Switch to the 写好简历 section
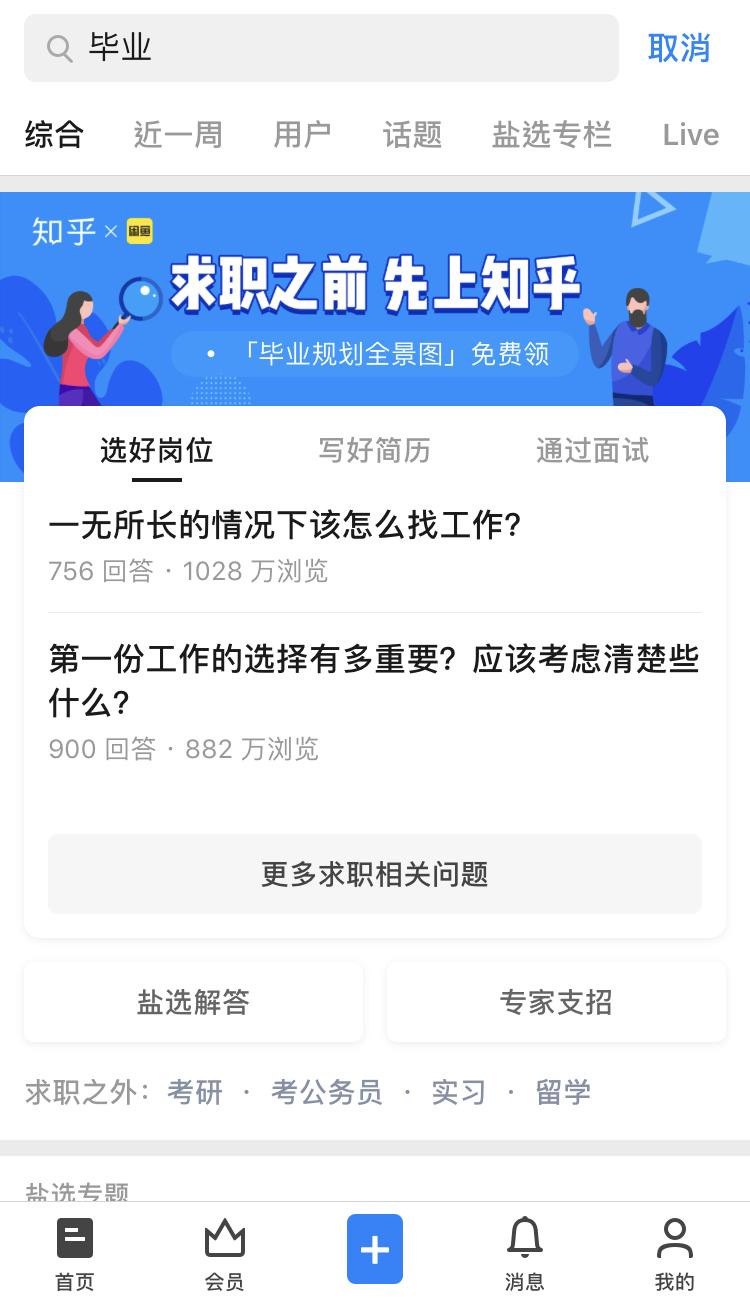 pos(374,451)
